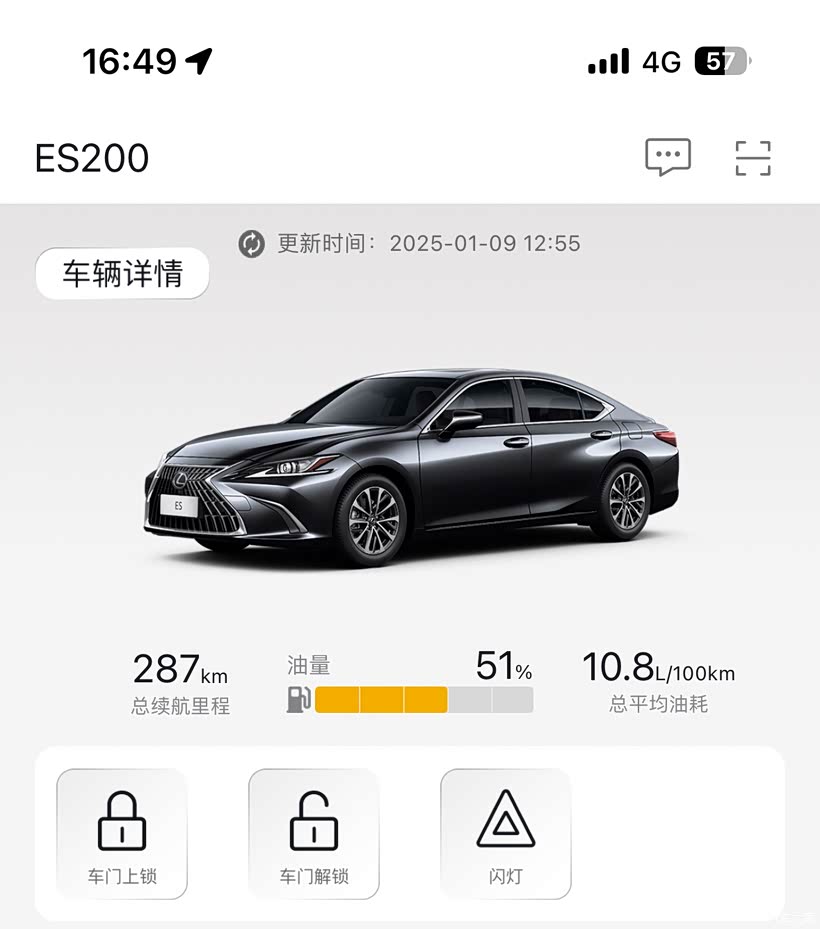Lock the doors with 车门上锁
The height and width of the screenshot is (929, 820).
point(122,833)
